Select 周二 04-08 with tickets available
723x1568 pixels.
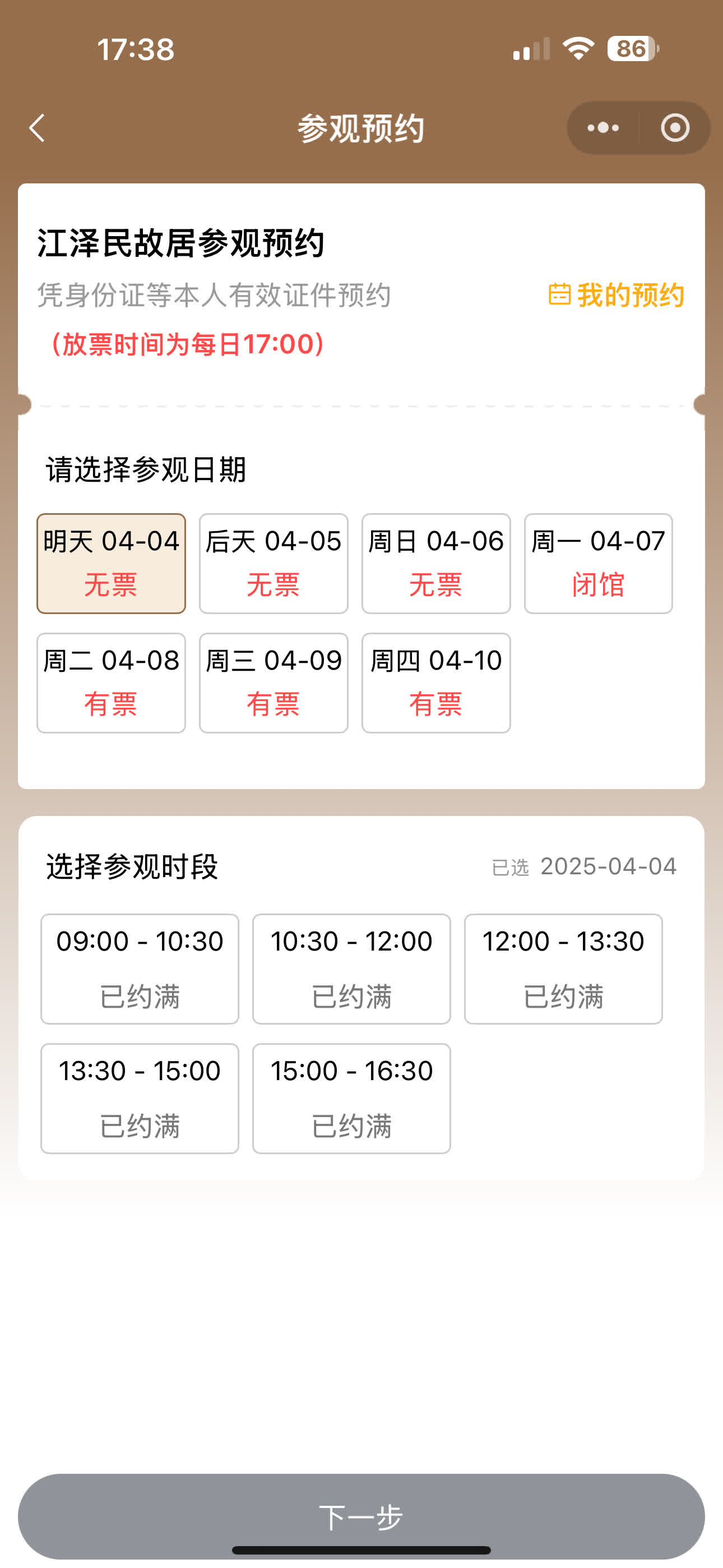click(111, 682)
